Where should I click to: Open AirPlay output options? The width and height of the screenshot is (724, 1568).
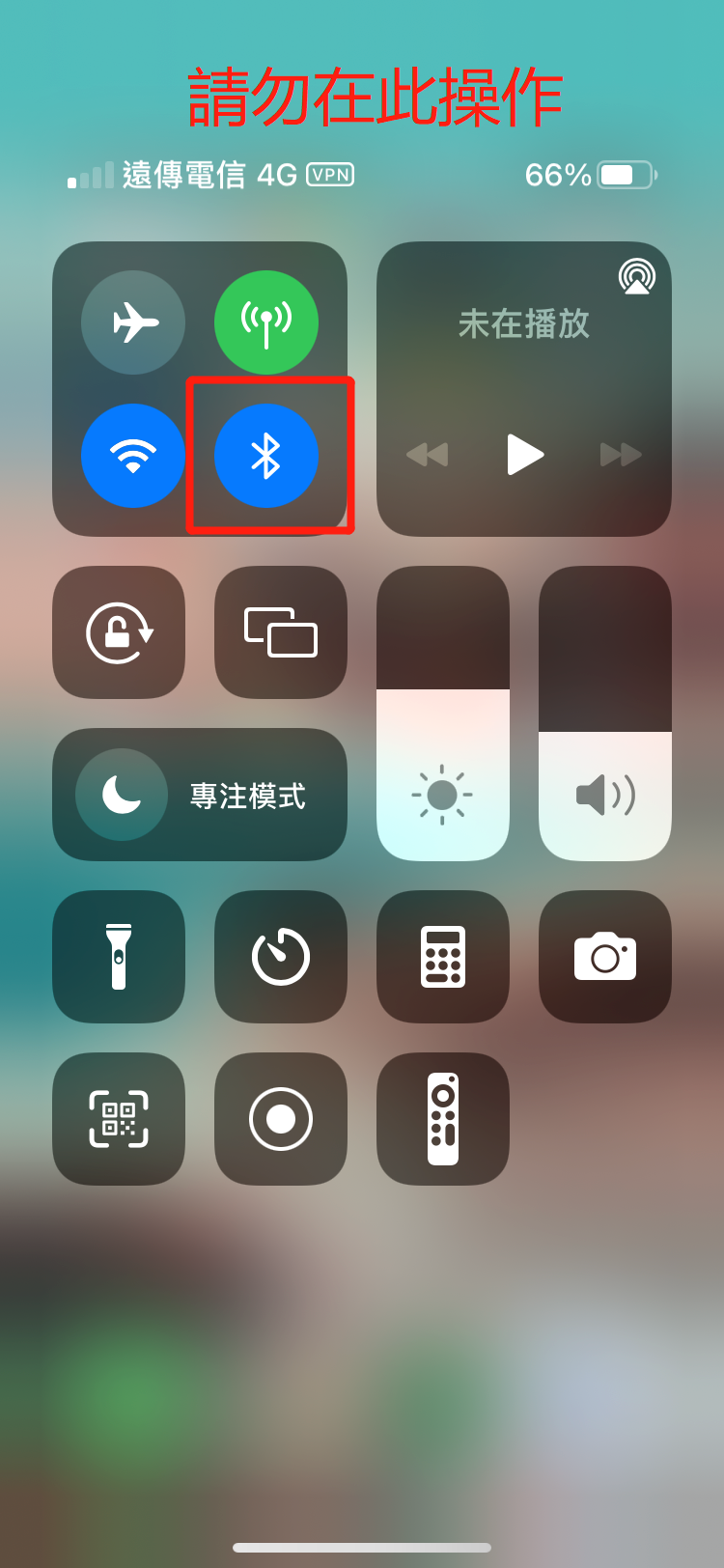pos(636,277)
